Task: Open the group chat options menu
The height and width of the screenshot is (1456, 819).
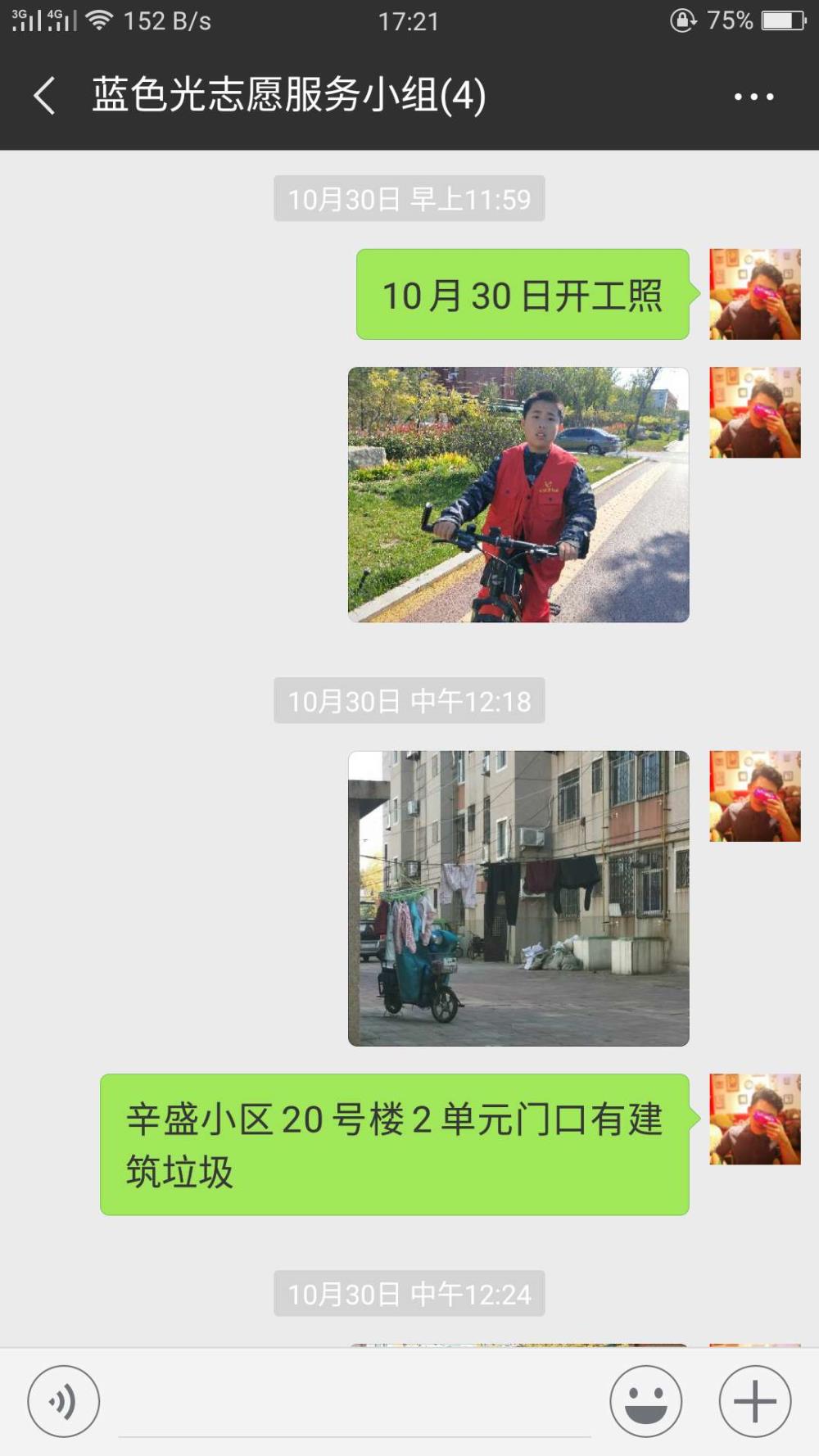Action: [753, 97]
